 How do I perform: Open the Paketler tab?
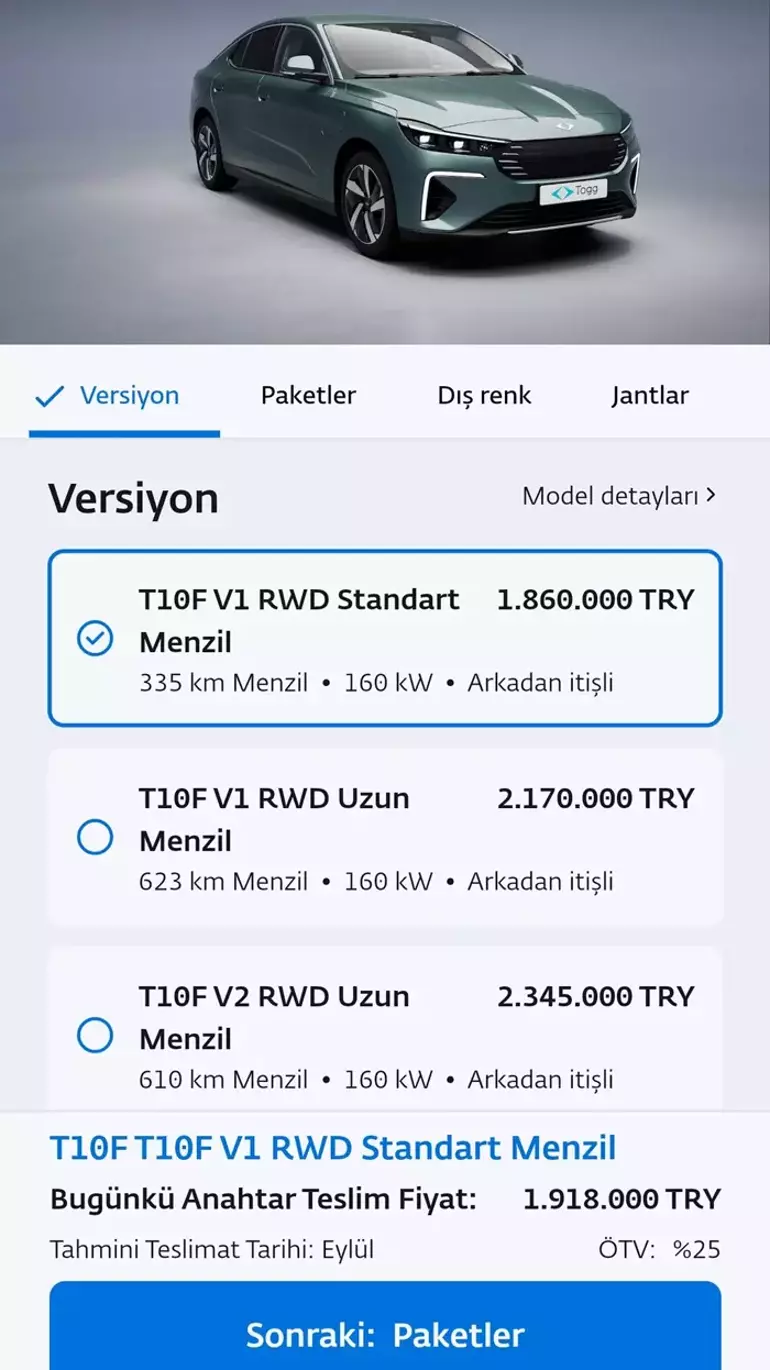tap(308, 396)
